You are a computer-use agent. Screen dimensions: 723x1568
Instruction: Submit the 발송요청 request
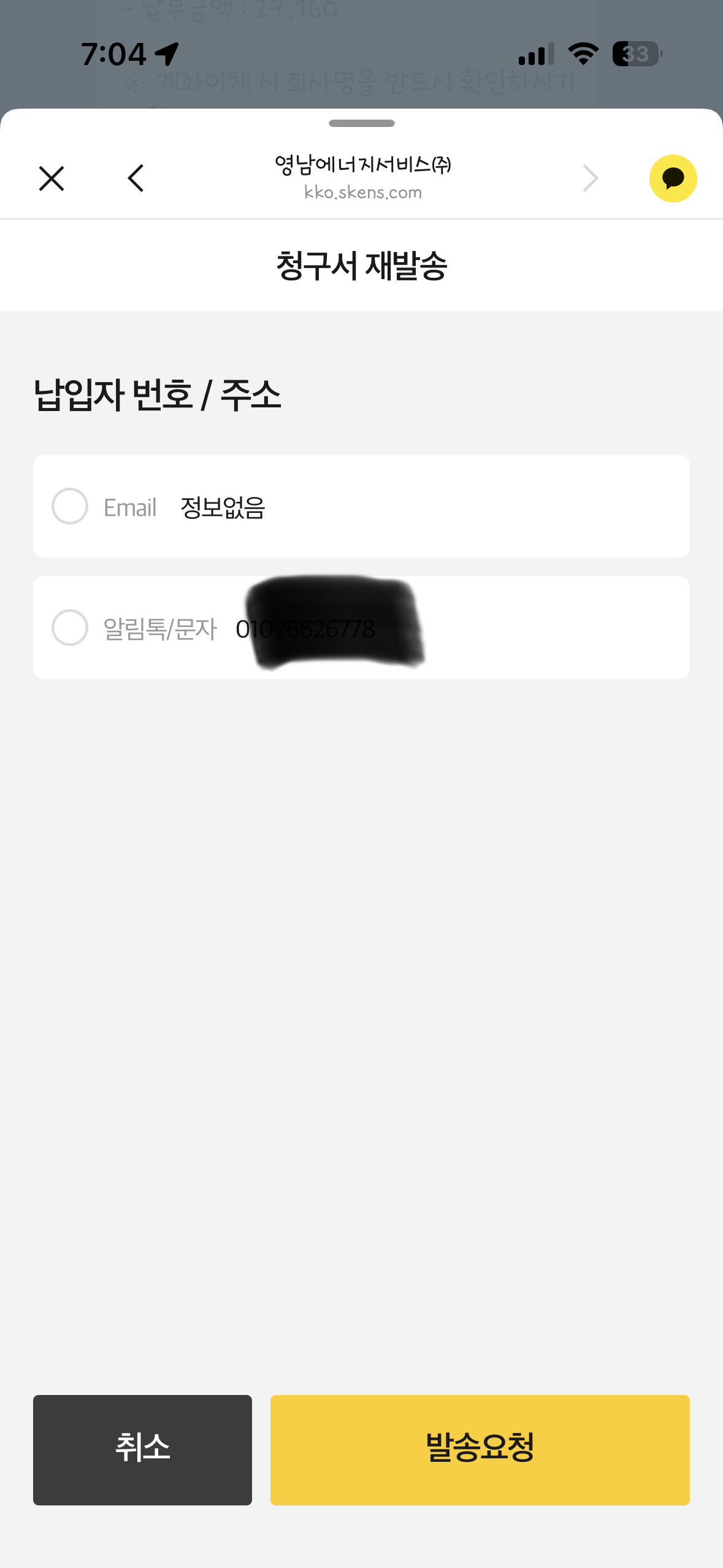click(480, 1449)
